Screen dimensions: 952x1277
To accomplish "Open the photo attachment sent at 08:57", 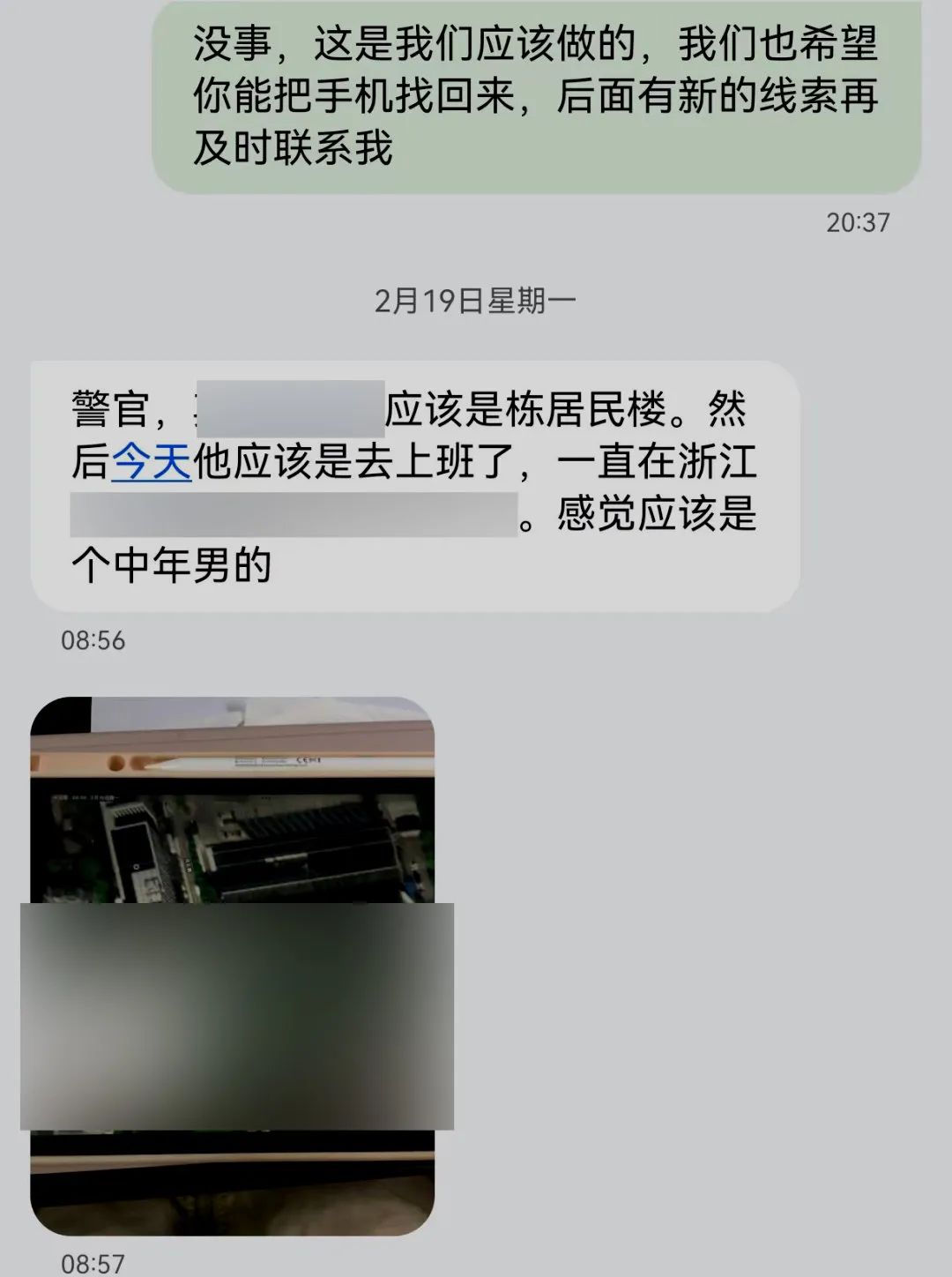I will coord(233,966).
